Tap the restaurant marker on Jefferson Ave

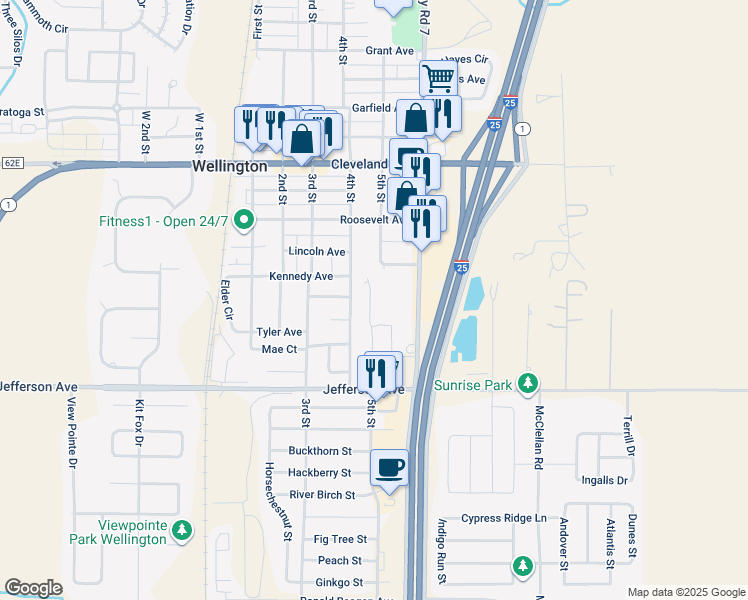point(376,374)
